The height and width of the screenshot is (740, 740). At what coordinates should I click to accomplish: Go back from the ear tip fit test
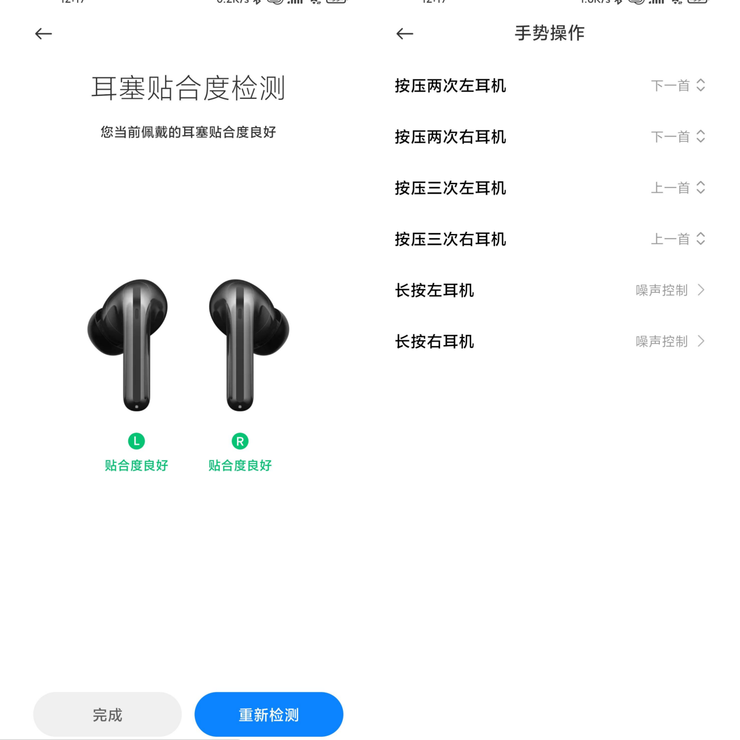pyautogui.click(x=43, y=34)
